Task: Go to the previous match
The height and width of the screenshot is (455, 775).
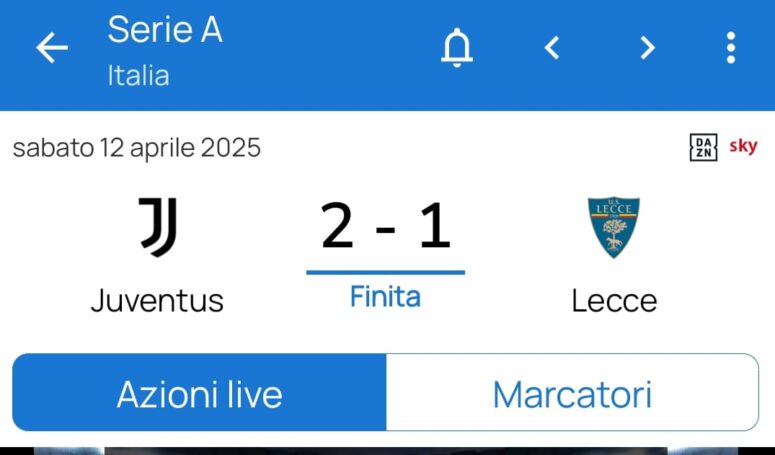Action: click(x=552, y=48)
